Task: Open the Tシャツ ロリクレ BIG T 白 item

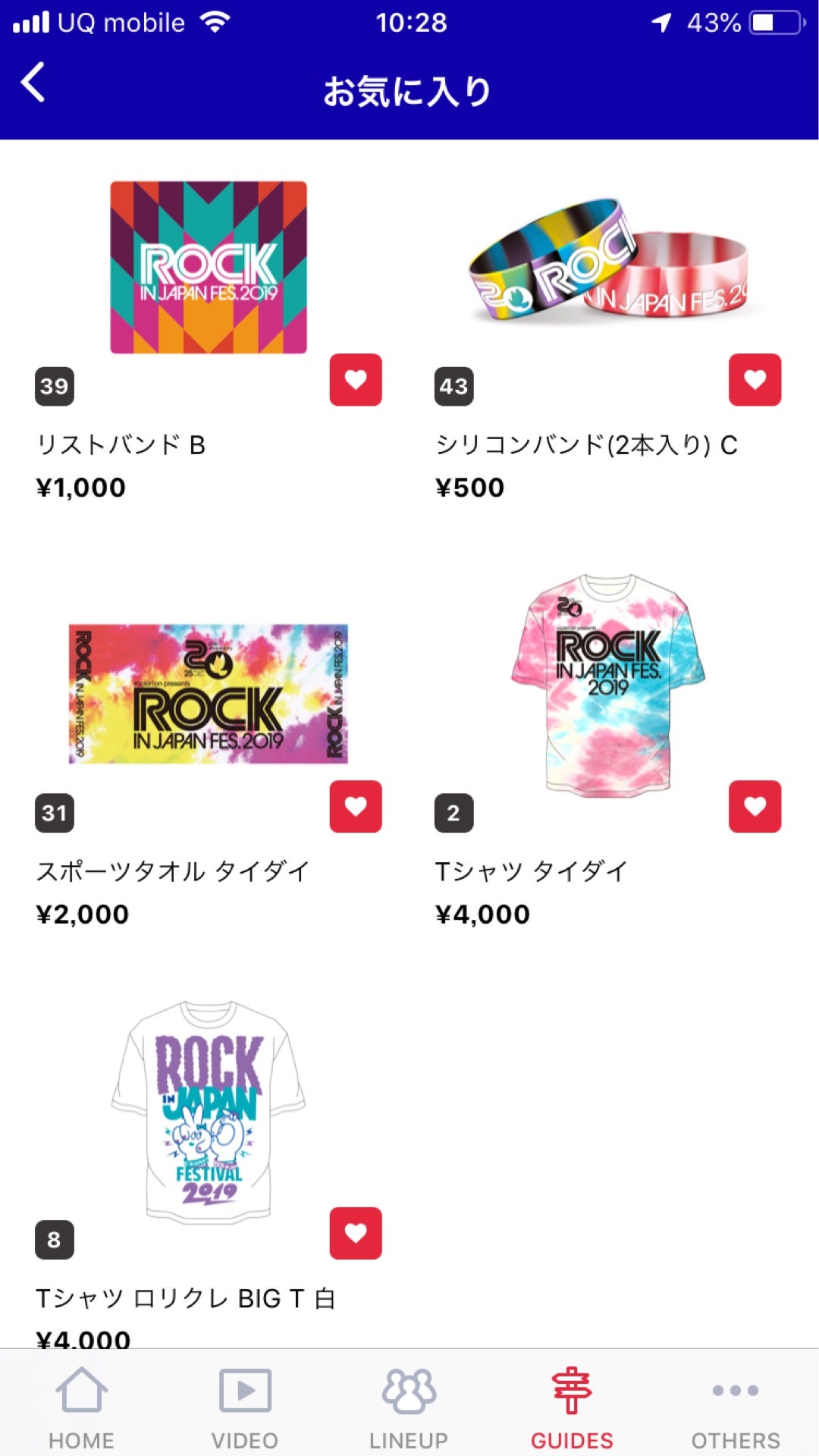Action: 209,1111
